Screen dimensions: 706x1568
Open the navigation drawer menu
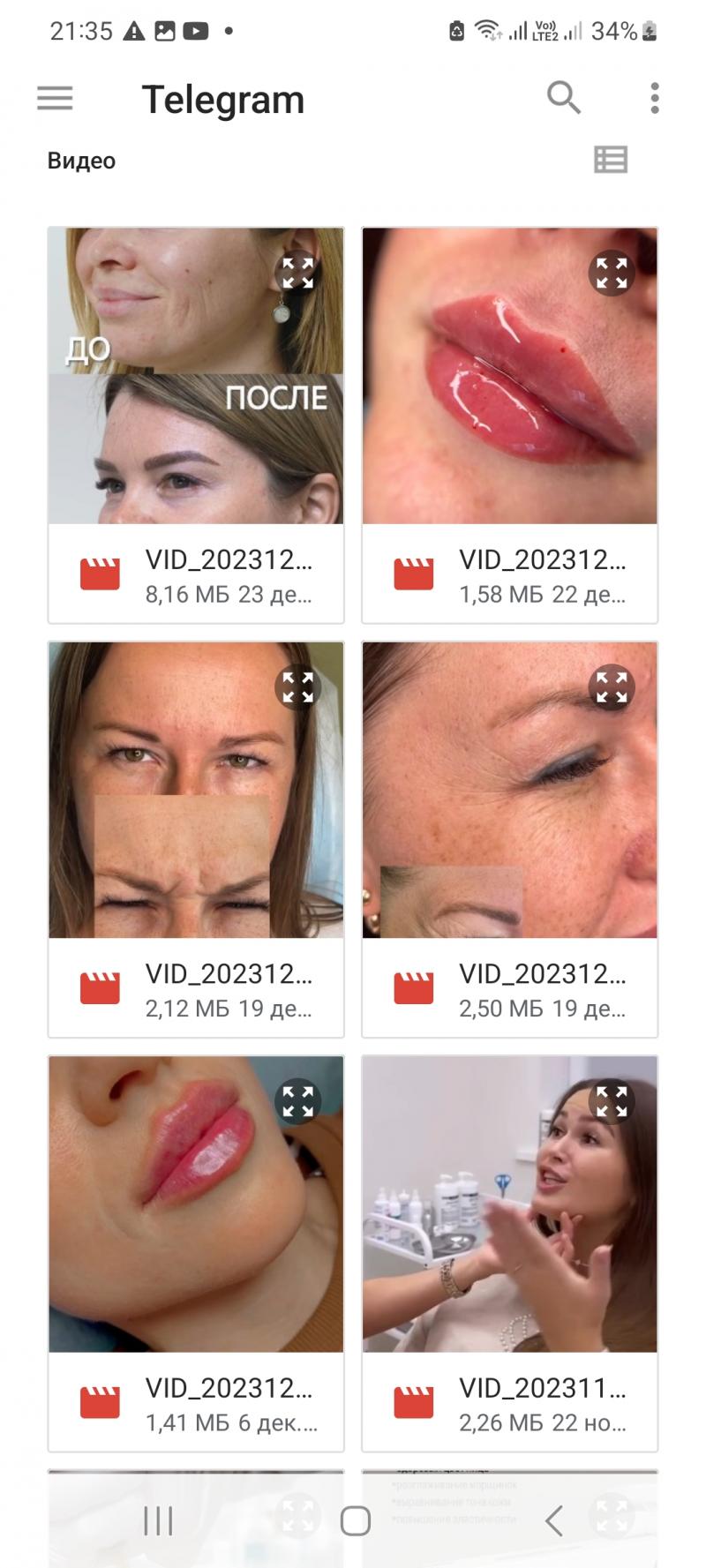point(55,98)
